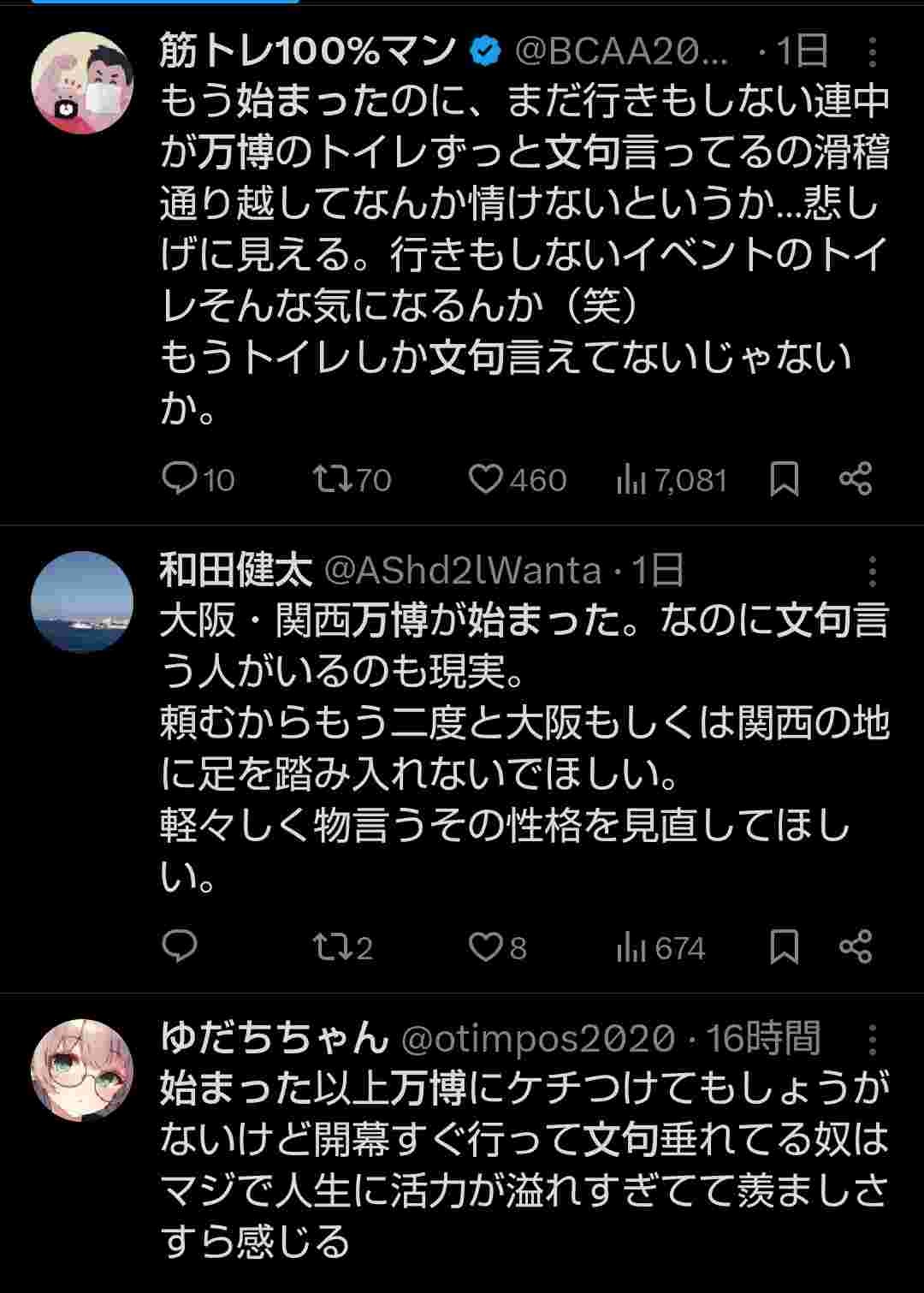Reply to 和田健太's post
Screen dimensions: 924x1293
(x=180, y=946)
